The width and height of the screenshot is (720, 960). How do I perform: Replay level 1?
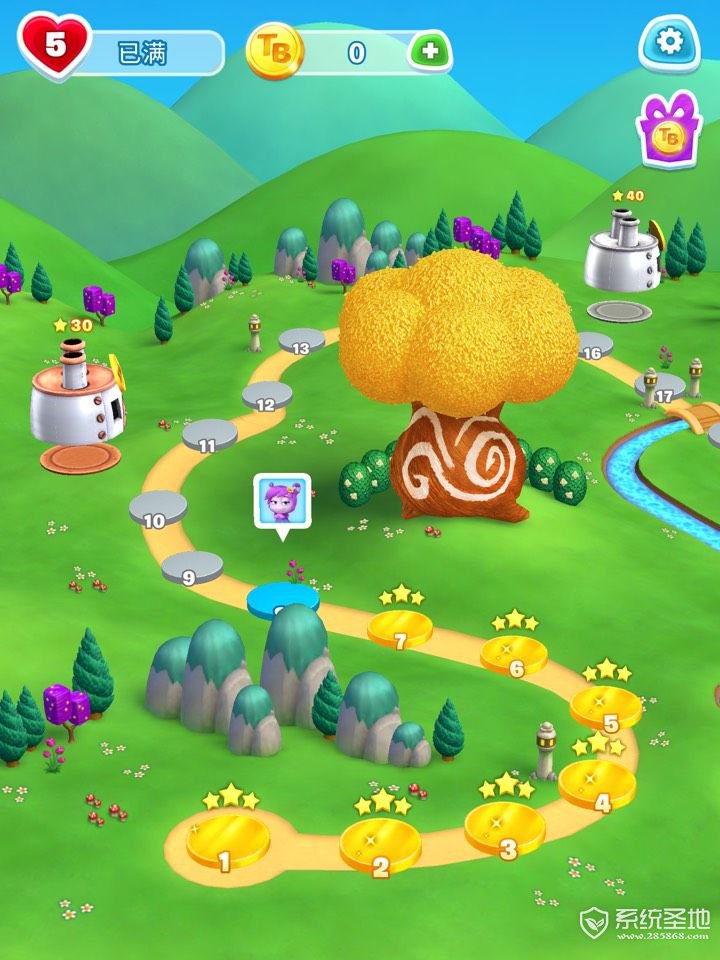(x=228, y=842)
